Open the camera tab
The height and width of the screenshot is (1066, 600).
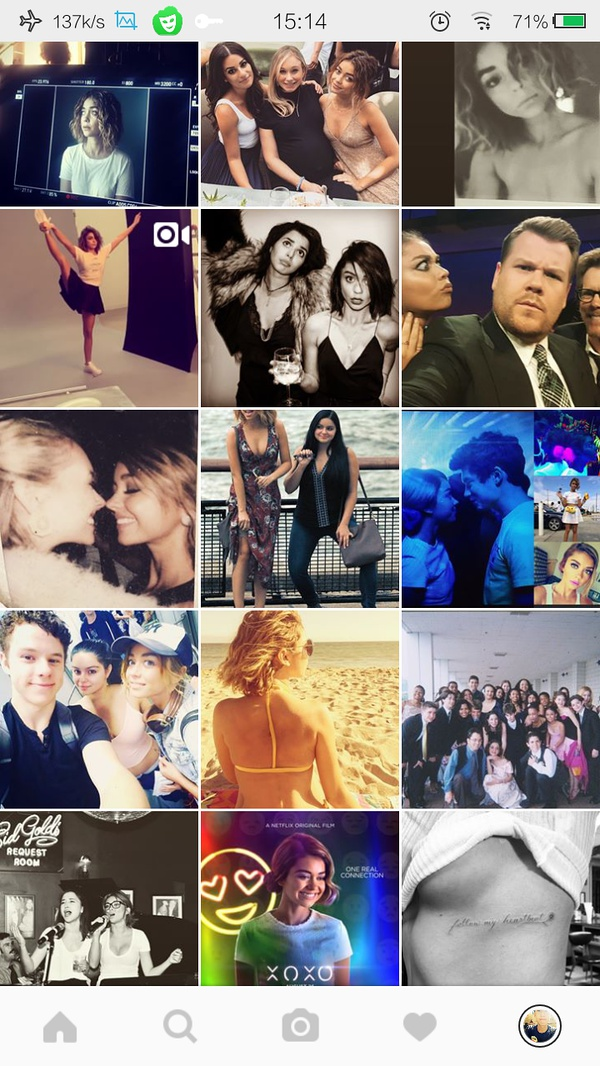[300, 1026]
